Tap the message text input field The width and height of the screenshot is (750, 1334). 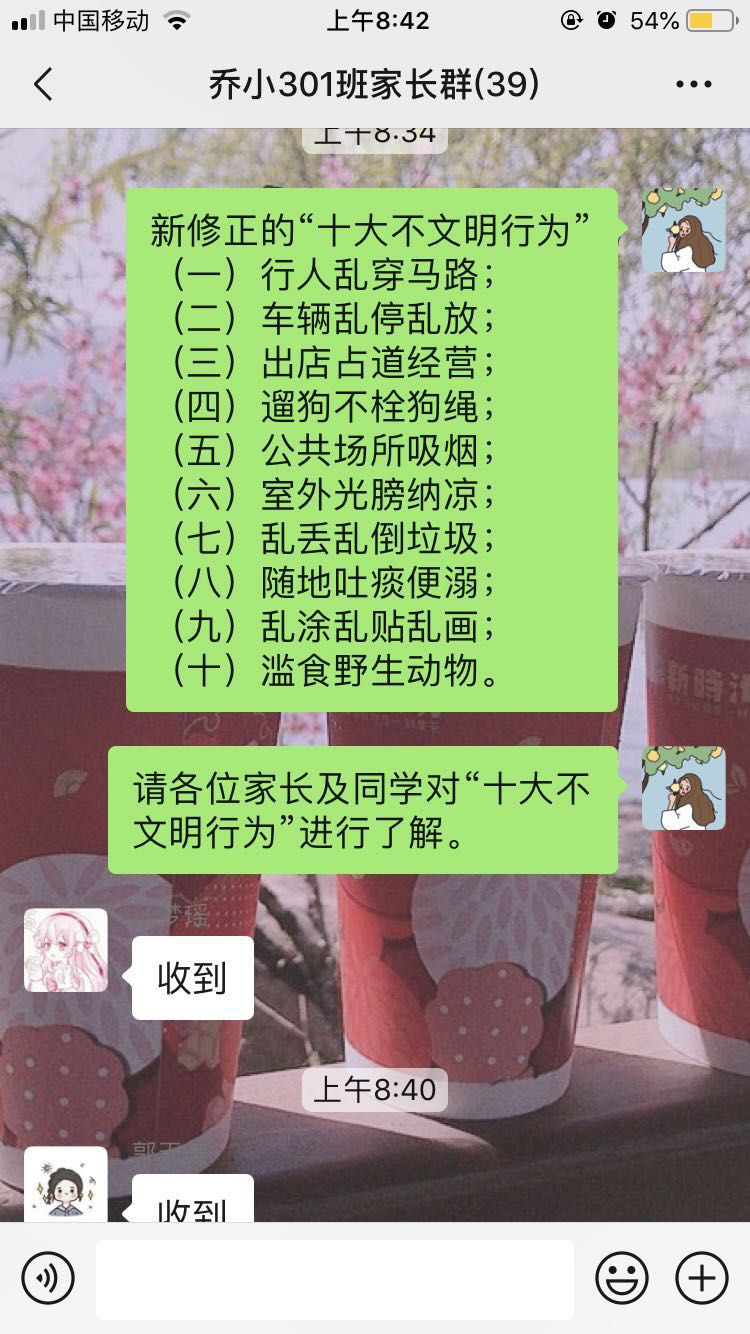point(335,1279)
